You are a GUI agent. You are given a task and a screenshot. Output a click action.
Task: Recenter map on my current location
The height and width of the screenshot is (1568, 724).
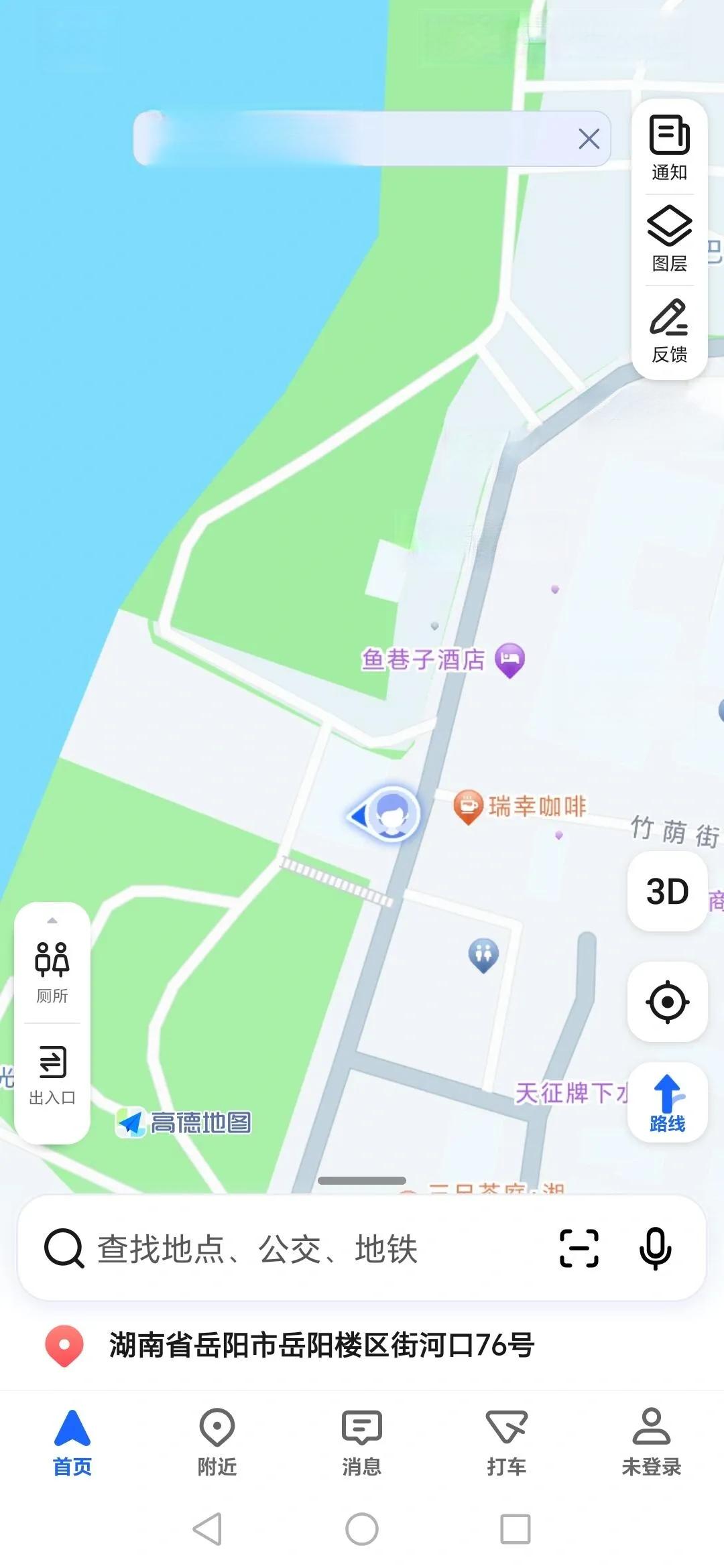point(667,1002)
